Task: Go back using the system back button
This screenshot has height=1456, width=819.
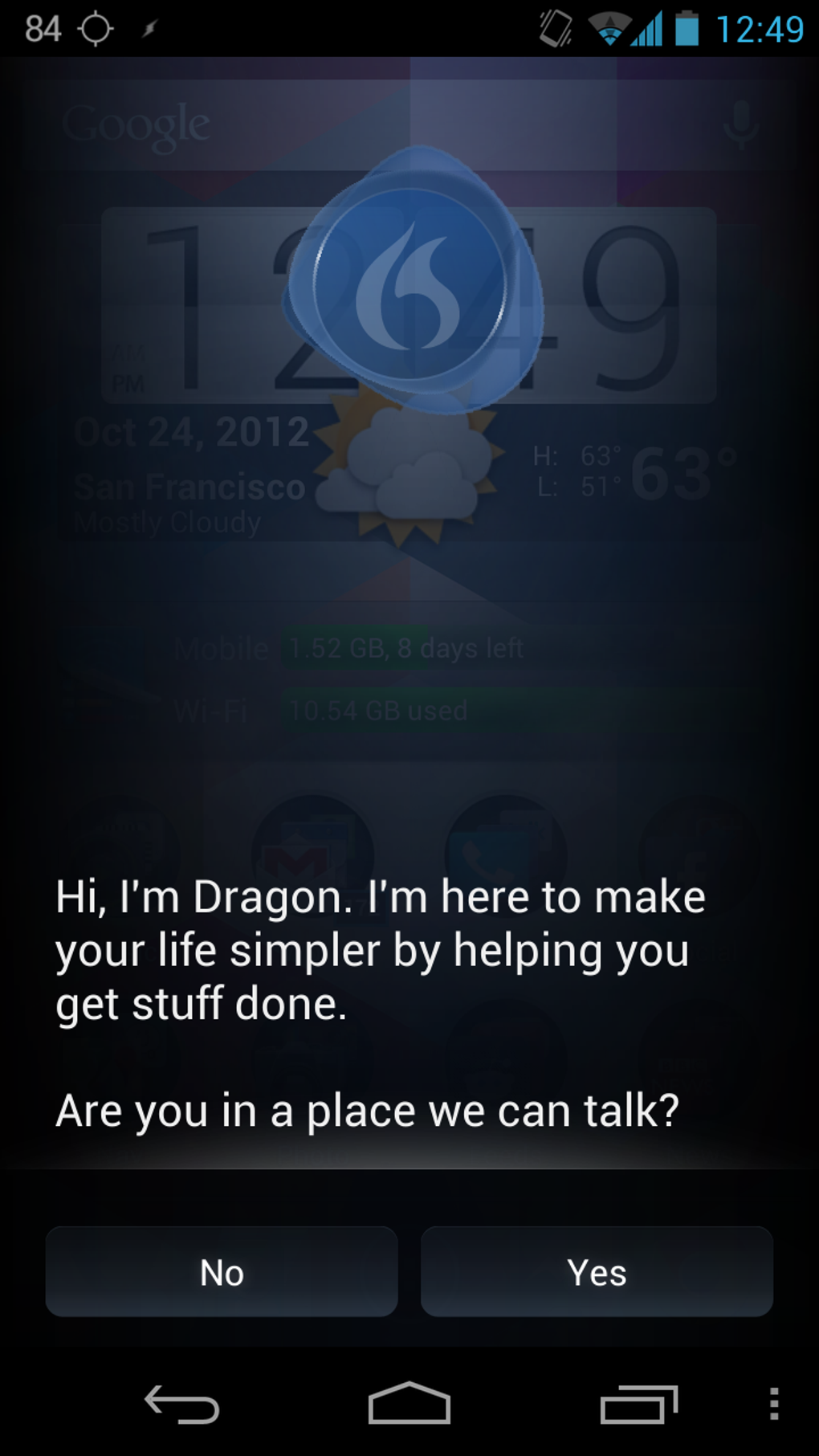Action: (x=182, y=1405)
